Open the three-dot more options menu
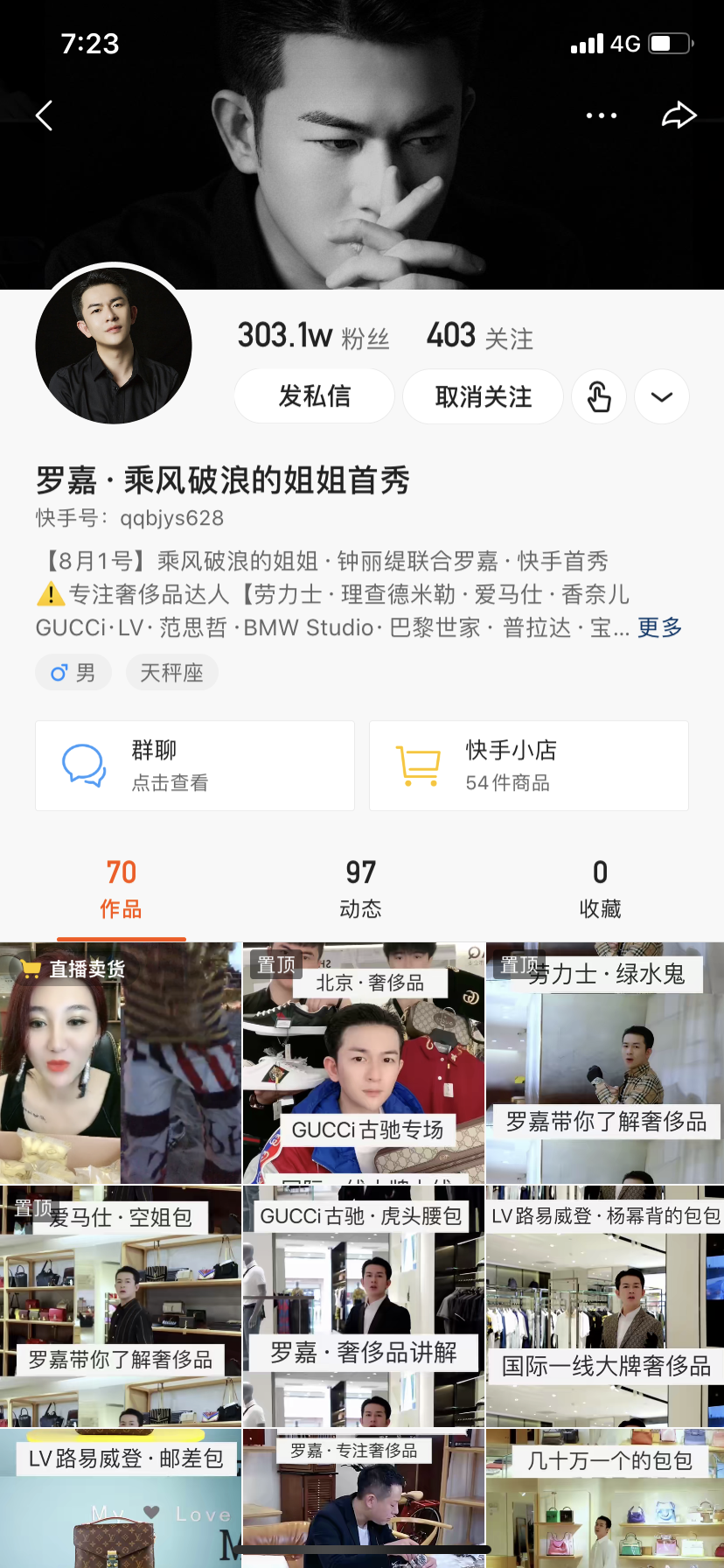 tap(602, 115)
